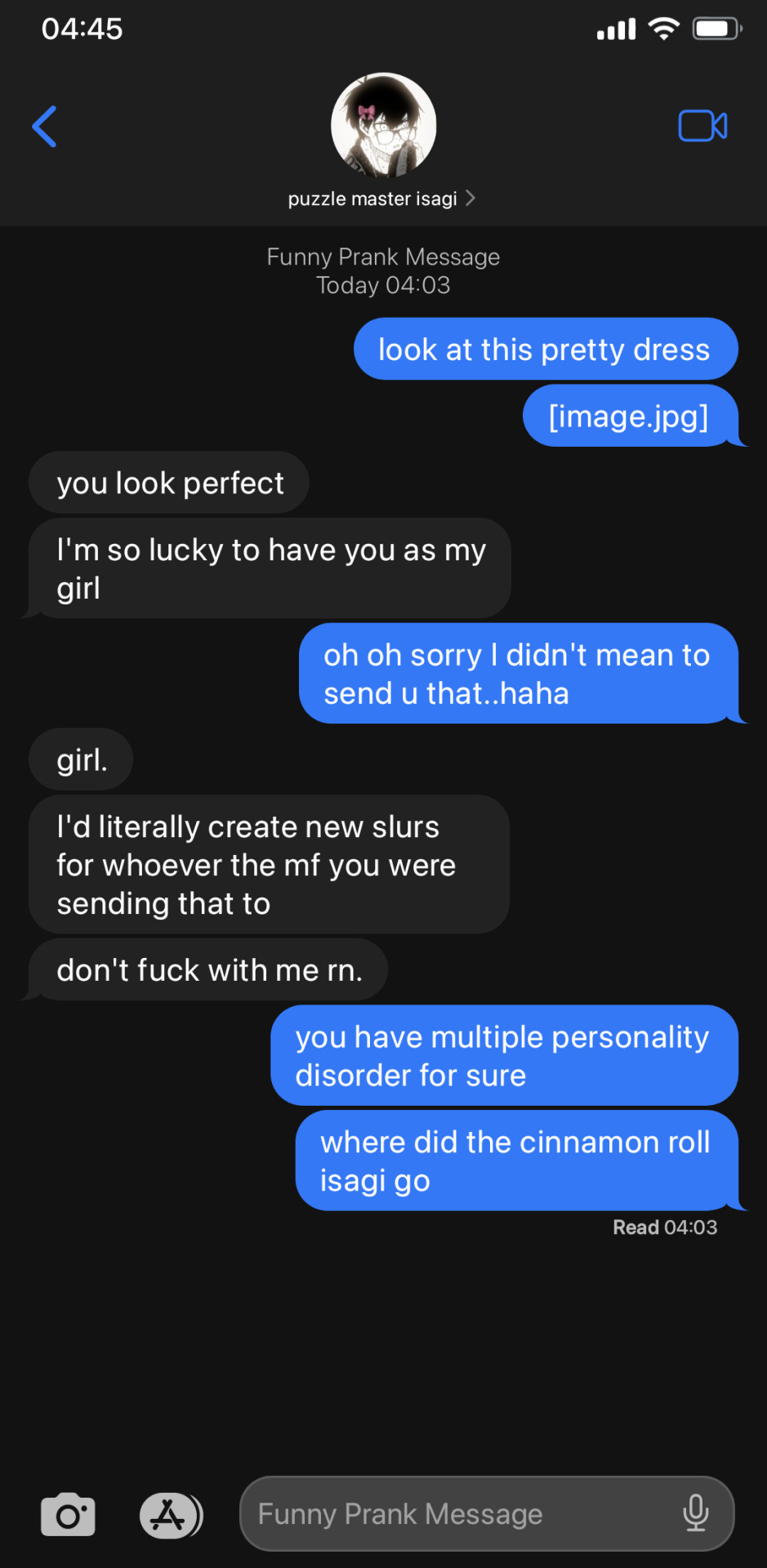767x1568 pixels.
Task: Open the App Store apps drawer
Action: point(169,1515)
